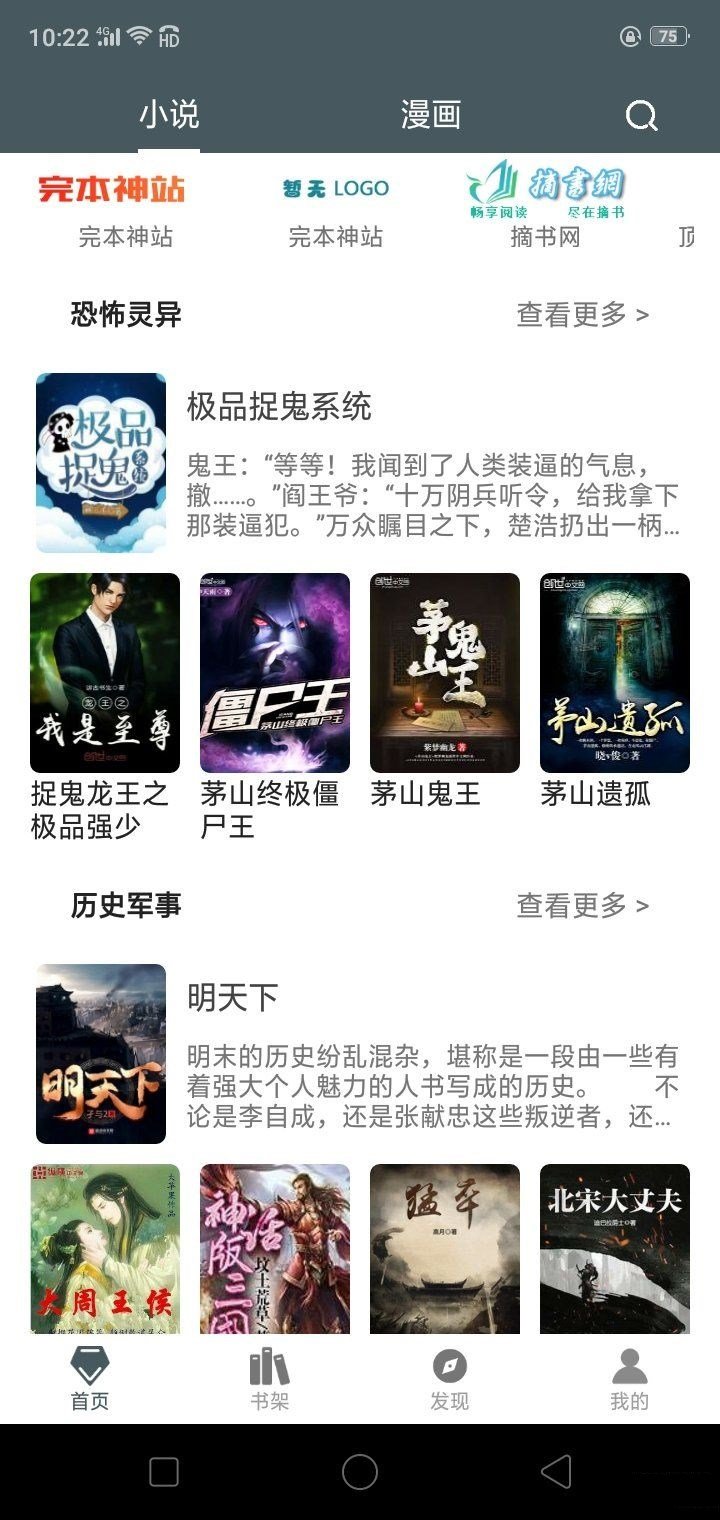The height and width of the screenshot is (1520, 720).
Task: View more in 历史军事 section
Action: (582, 906)
